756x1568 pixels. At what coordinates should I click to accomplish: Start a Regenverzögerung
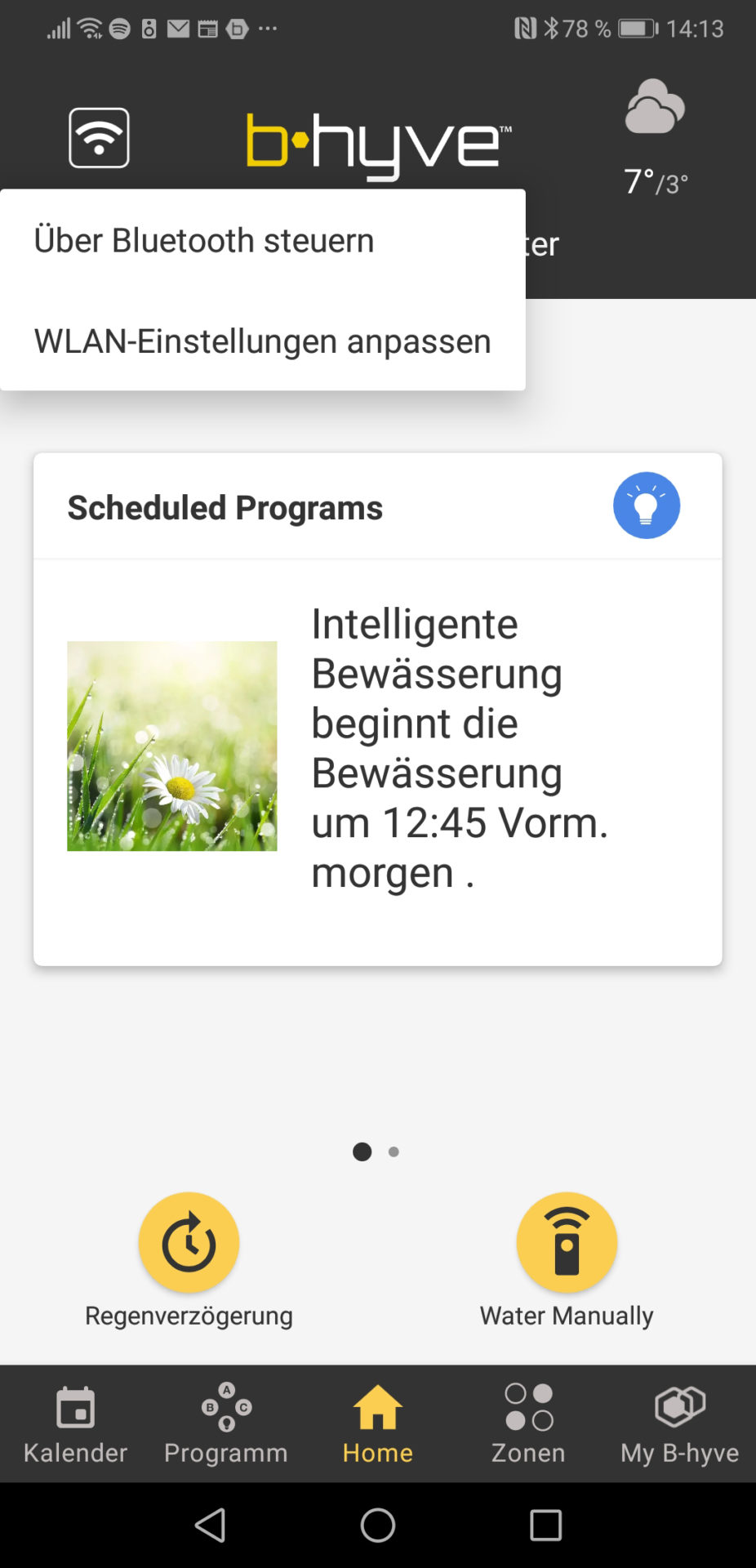[x=189, y=1243]
